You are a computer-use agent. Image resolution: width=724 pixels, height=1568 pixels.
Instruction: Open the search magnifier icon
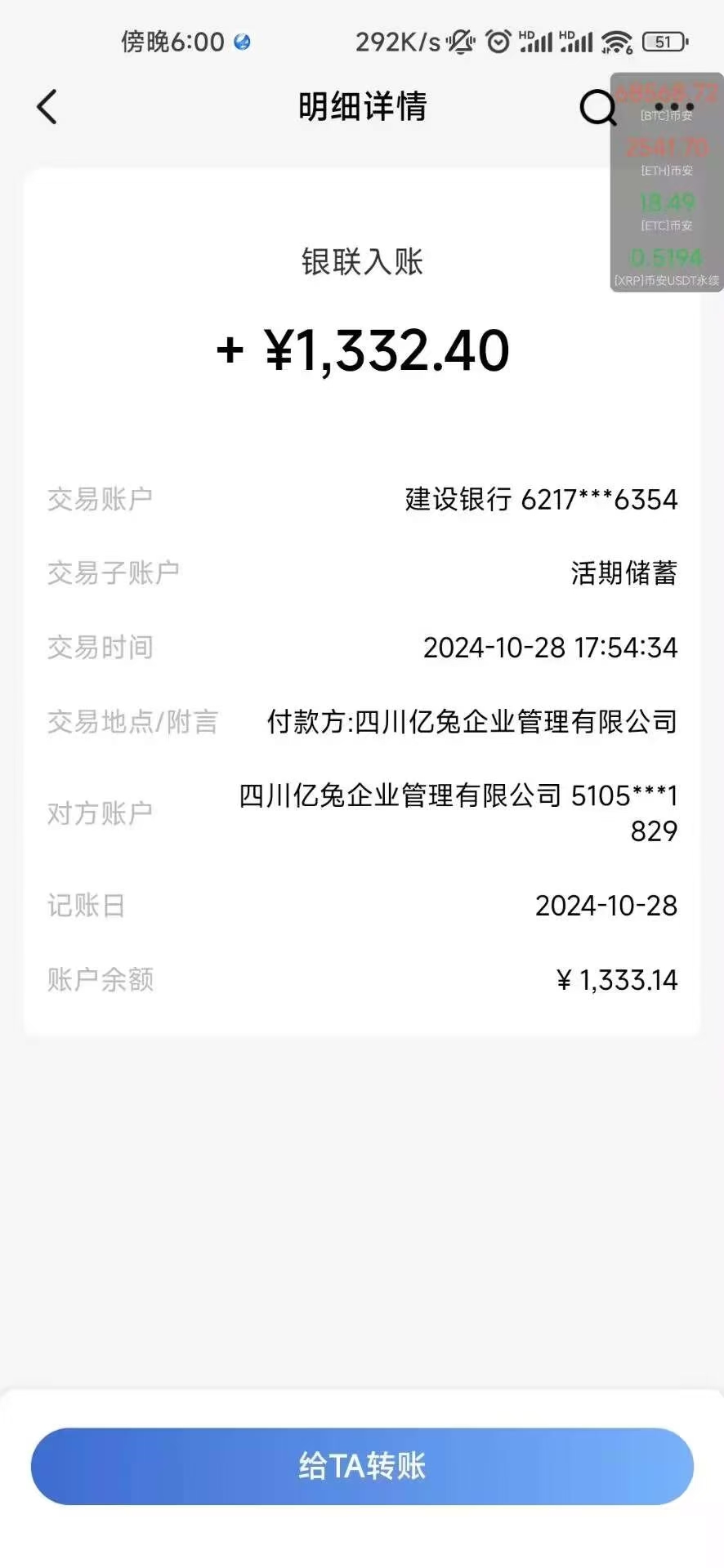[x=598, y=108]
